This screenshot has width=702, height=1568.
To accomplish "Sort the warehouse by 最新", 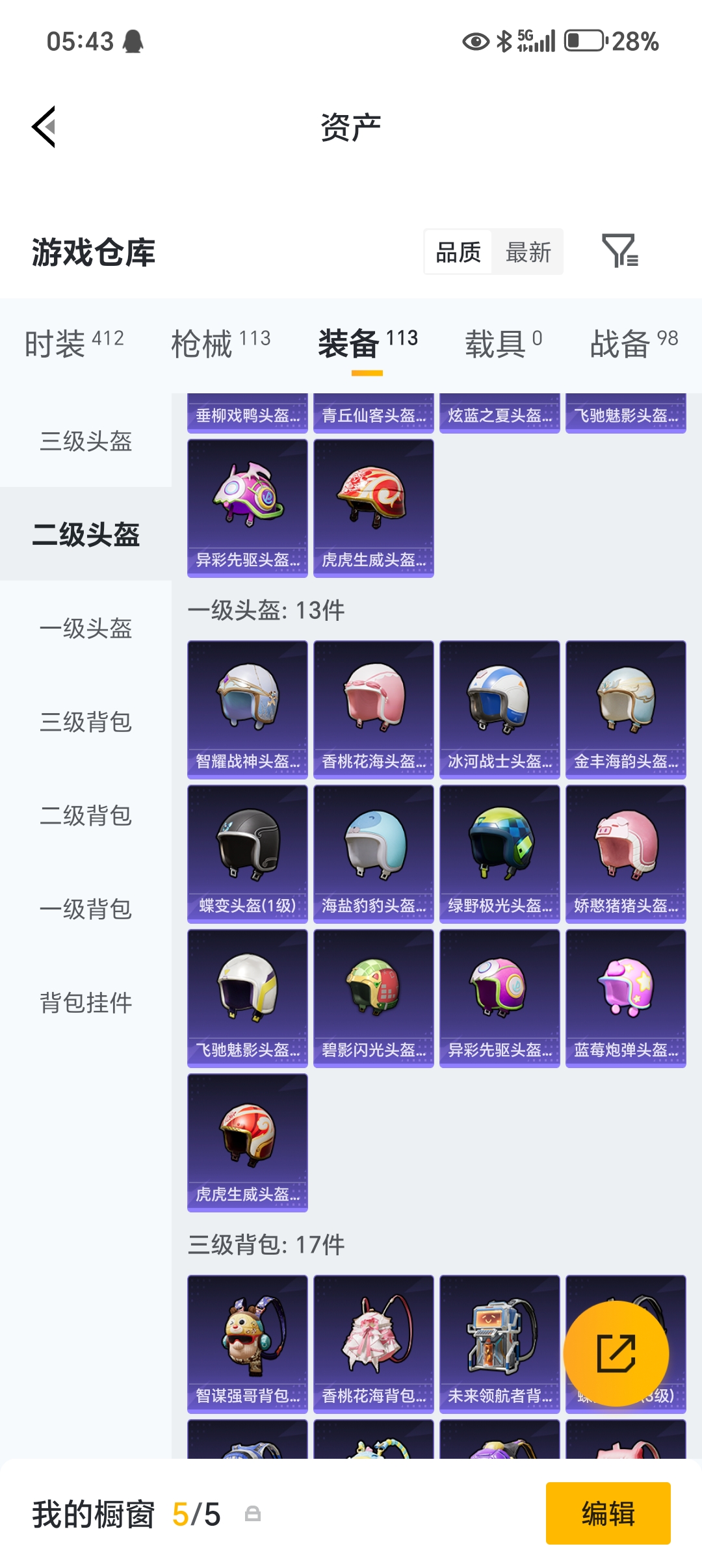I will coord(528,252).
